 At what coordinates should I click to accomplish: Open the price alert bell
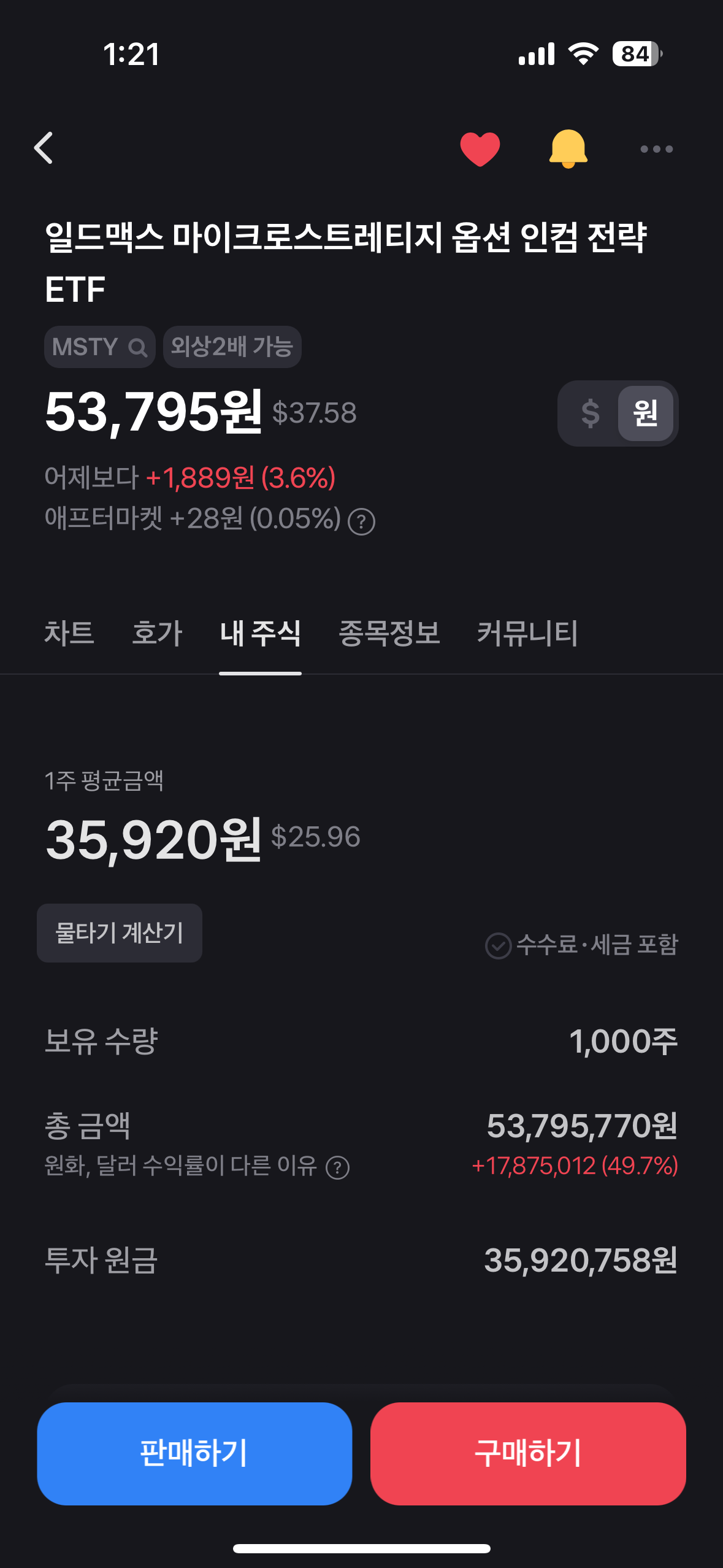[x=568, y=148]
